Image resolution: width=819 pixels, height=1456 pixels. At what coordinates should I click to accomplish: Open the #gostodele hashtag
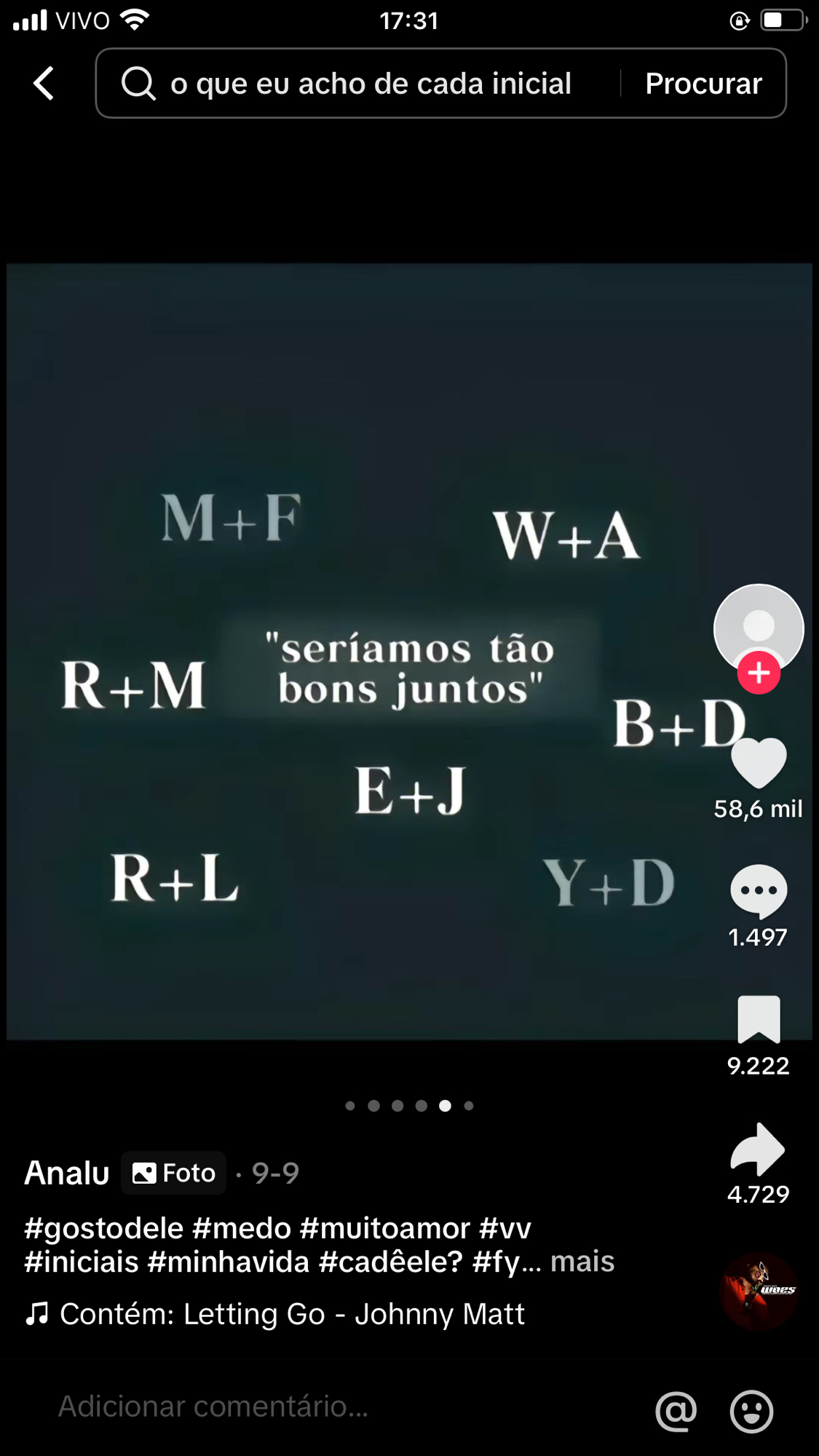point(103,1228)
